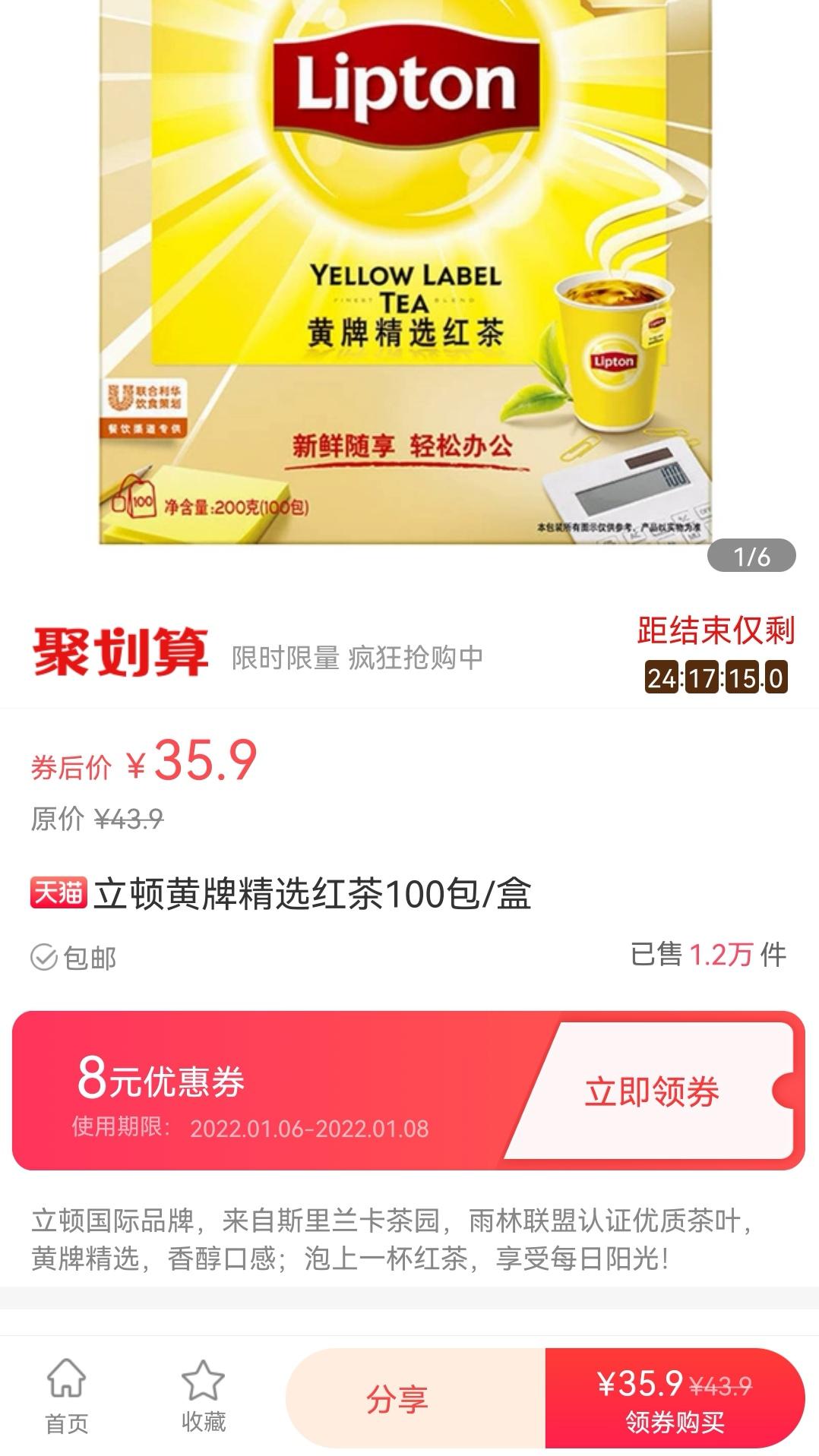Add this tea to 收藏 favorites
Image resolution: width=819 pixels, height=1456 pixels.
pyautogui.click(x=203, y=1396)
